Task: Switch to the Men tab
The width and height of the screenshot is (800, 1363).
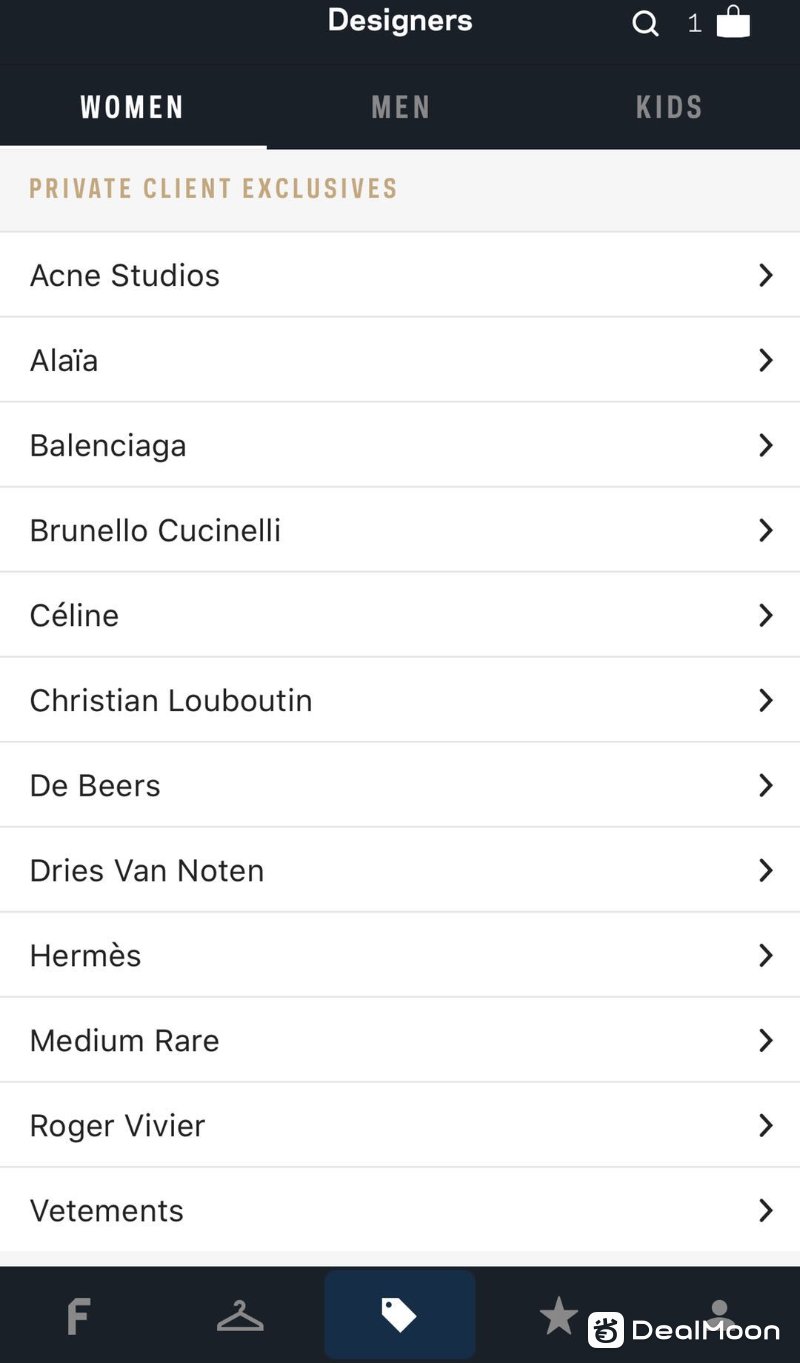Action: pos(401,107)
